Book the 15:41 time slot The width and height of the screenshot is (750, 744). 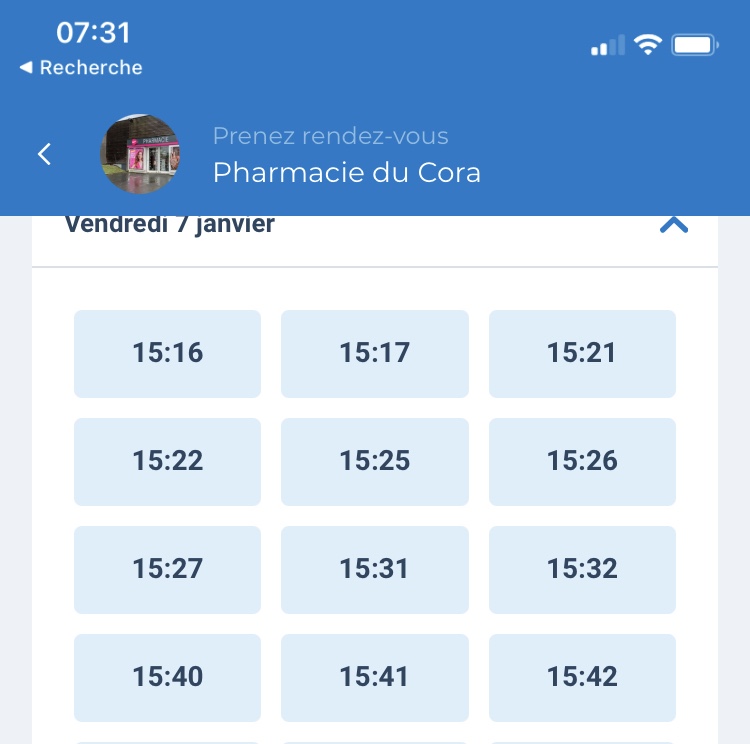pyautogui.click(x=374, y=677)
